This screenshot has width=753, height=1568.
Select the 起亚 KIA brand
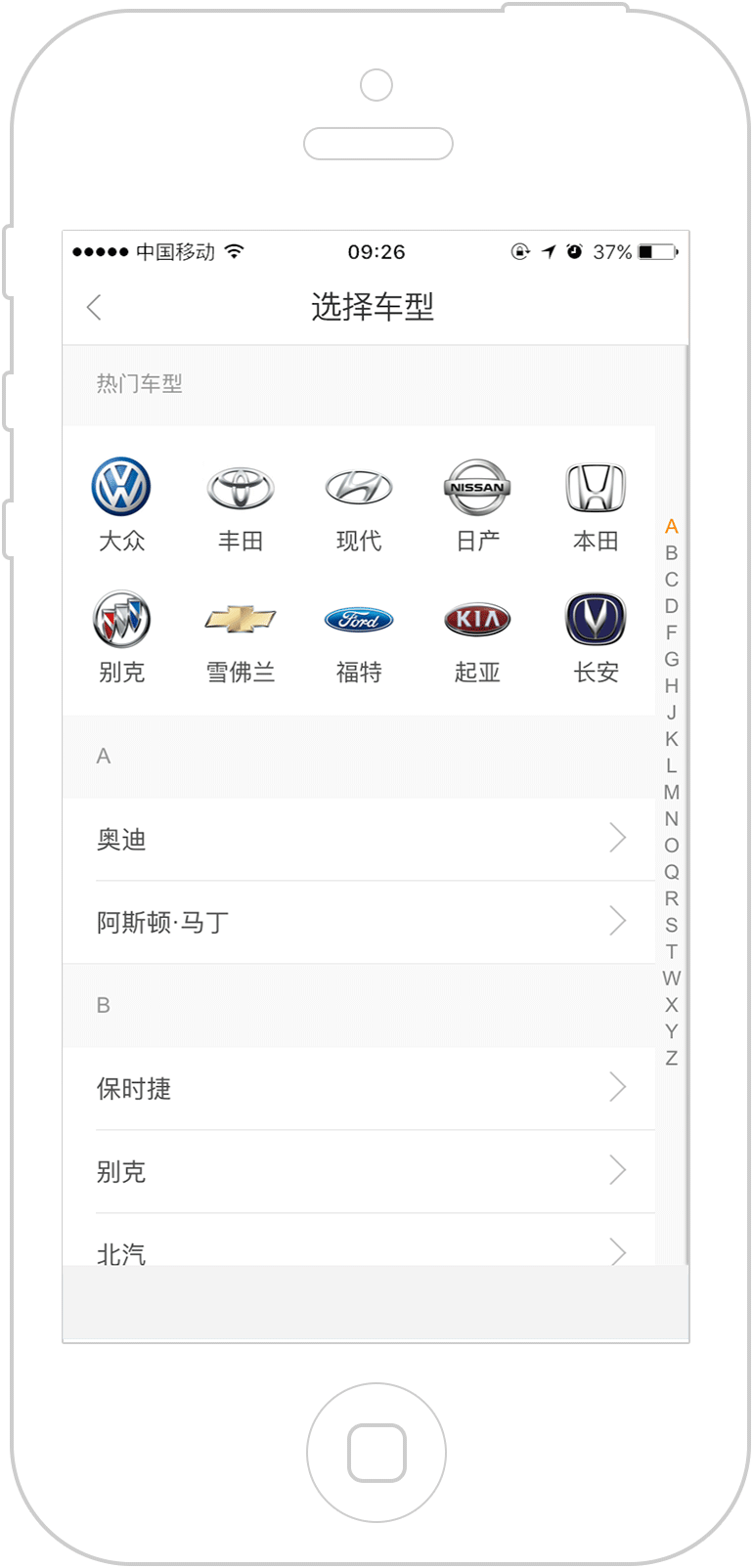477,636
